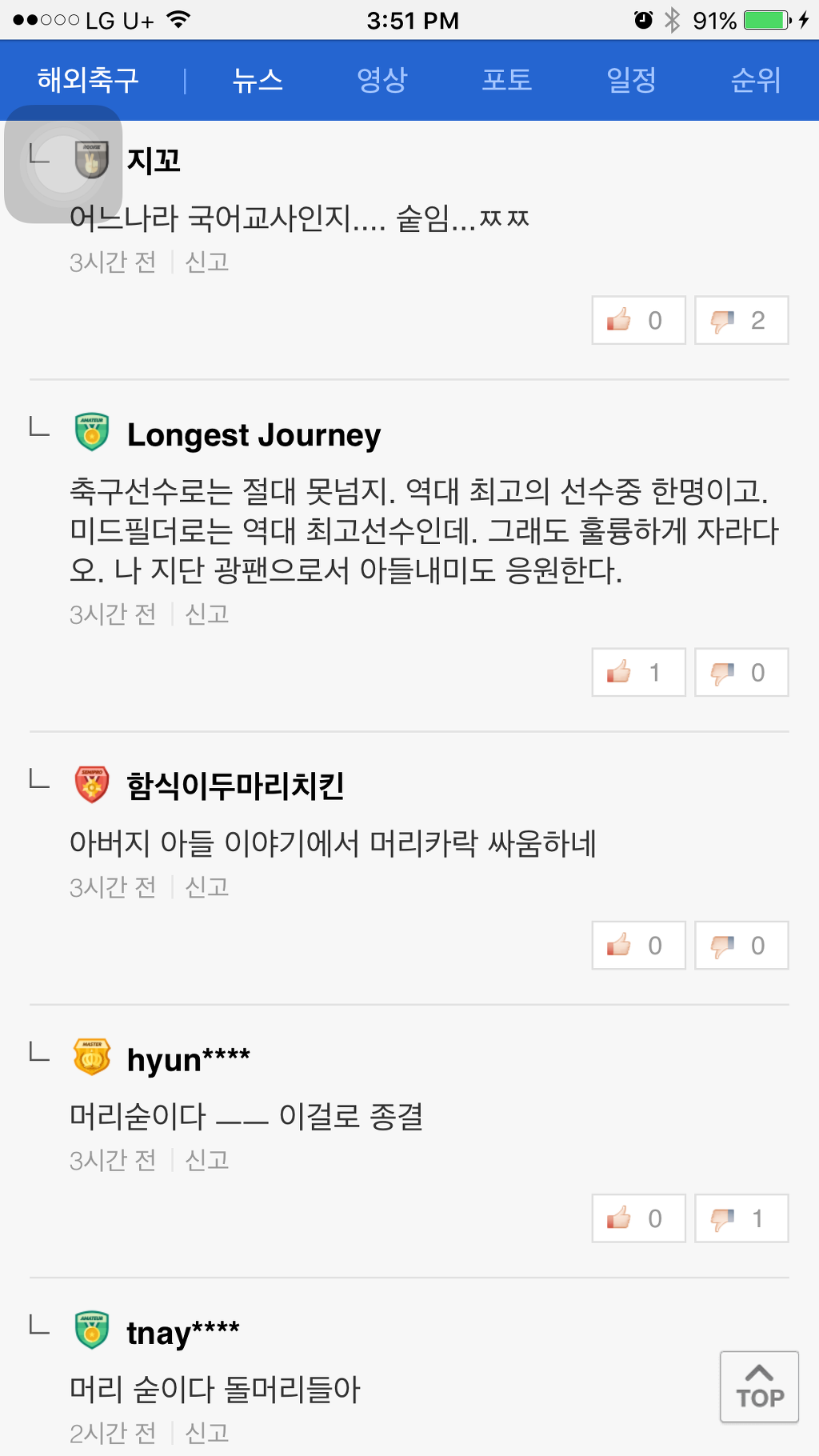Like hyun****'s comment

coord(638,1218)
